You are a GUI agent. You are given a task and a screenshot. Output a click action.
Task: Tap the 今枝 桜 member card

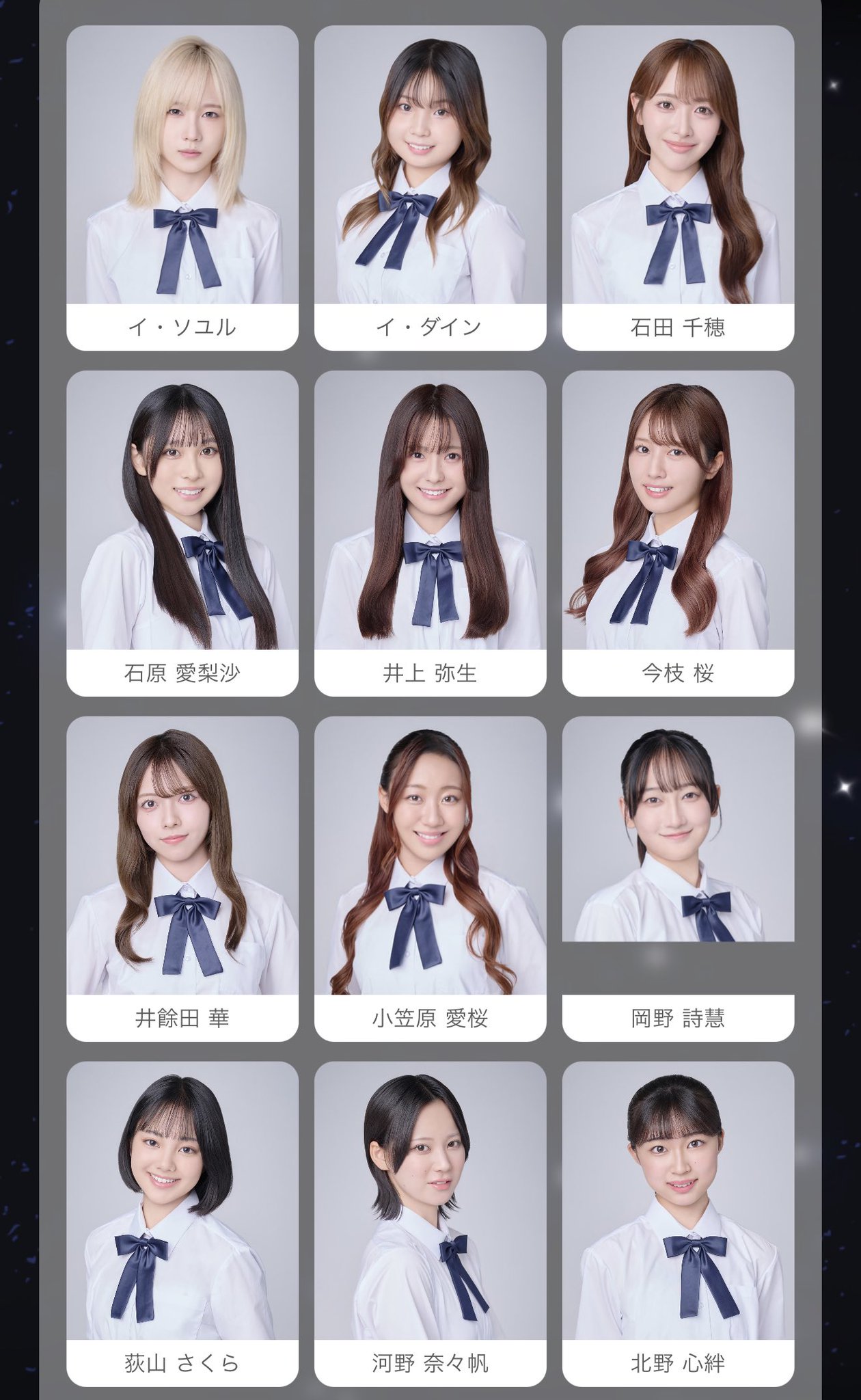coord(678,533)
